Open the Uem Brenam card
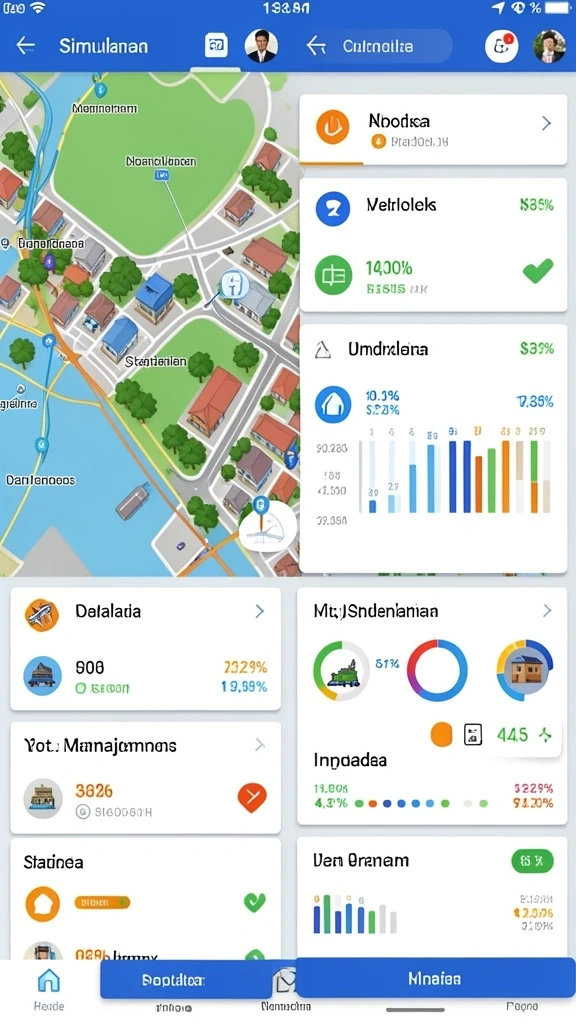576x1024 pixels. click(433, 898)
